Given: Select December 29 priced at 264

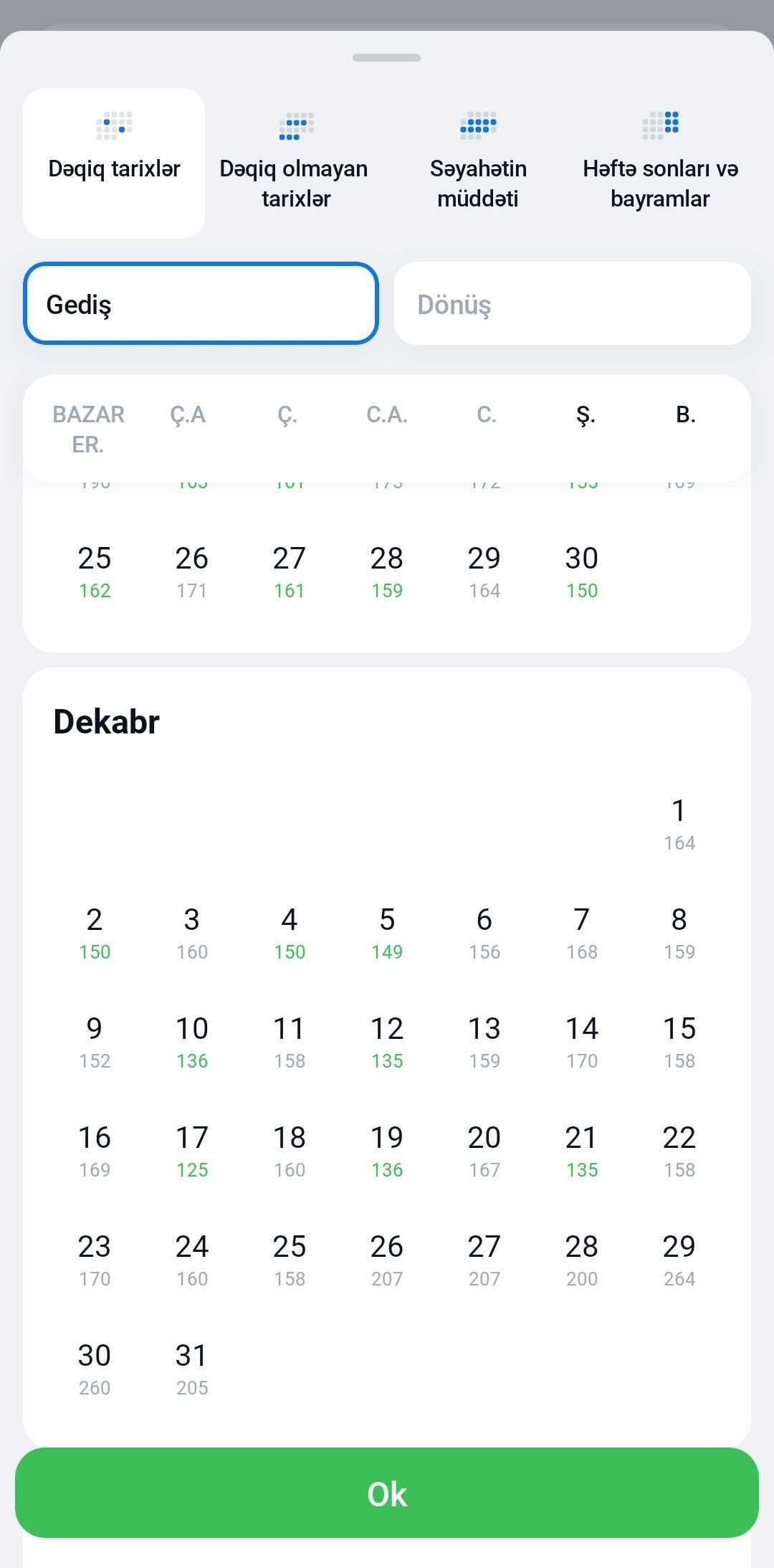Looking at the screenshot, I should tap(679, 1259).
